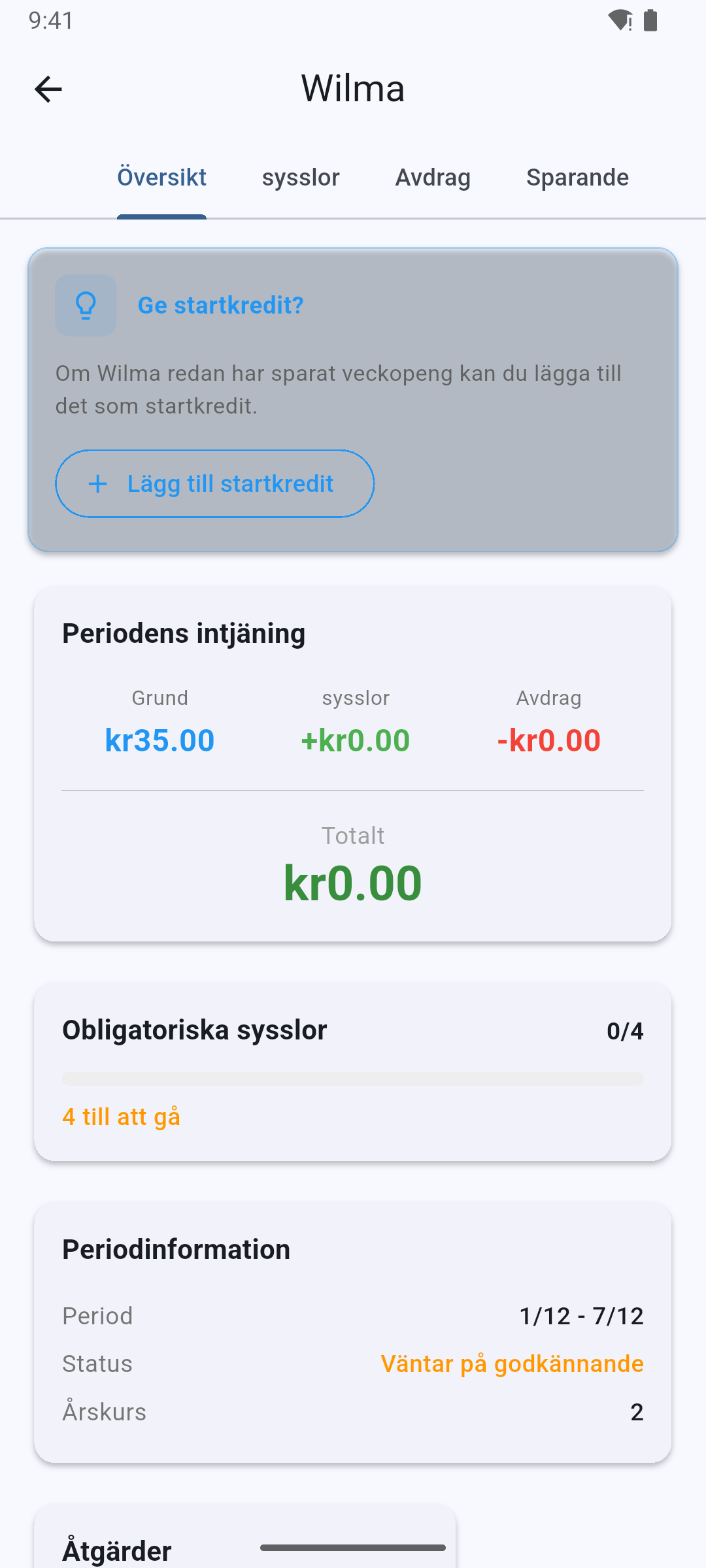Open the Avdrag tab
The image size is (706, 1568).
click(x=433, y=177)
